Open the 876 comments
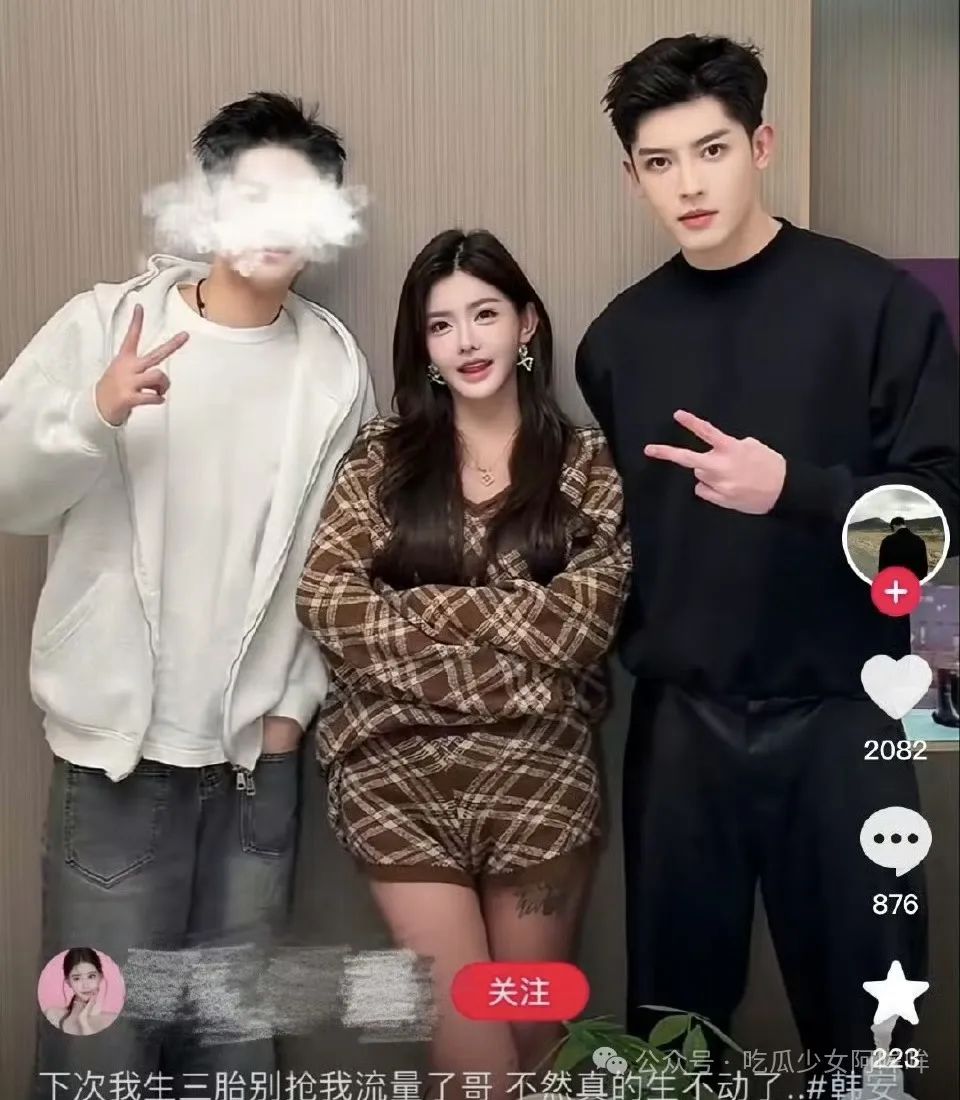This screenshot has width=960, height=1100. (x=895, y=841)
